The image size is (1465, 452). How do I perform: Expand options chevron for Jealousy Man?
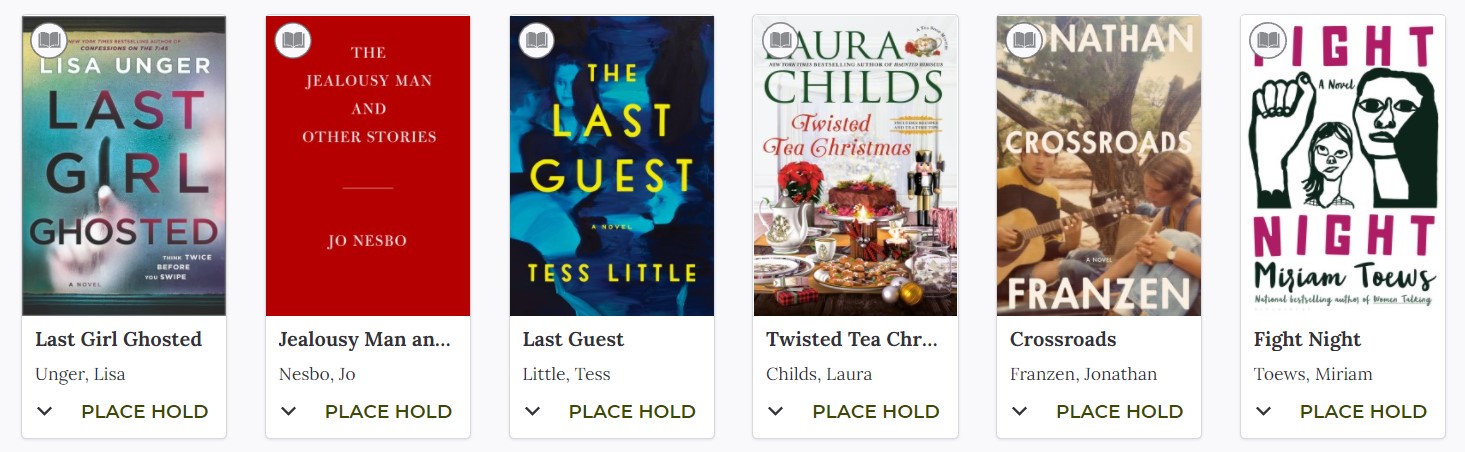point(289,411)
